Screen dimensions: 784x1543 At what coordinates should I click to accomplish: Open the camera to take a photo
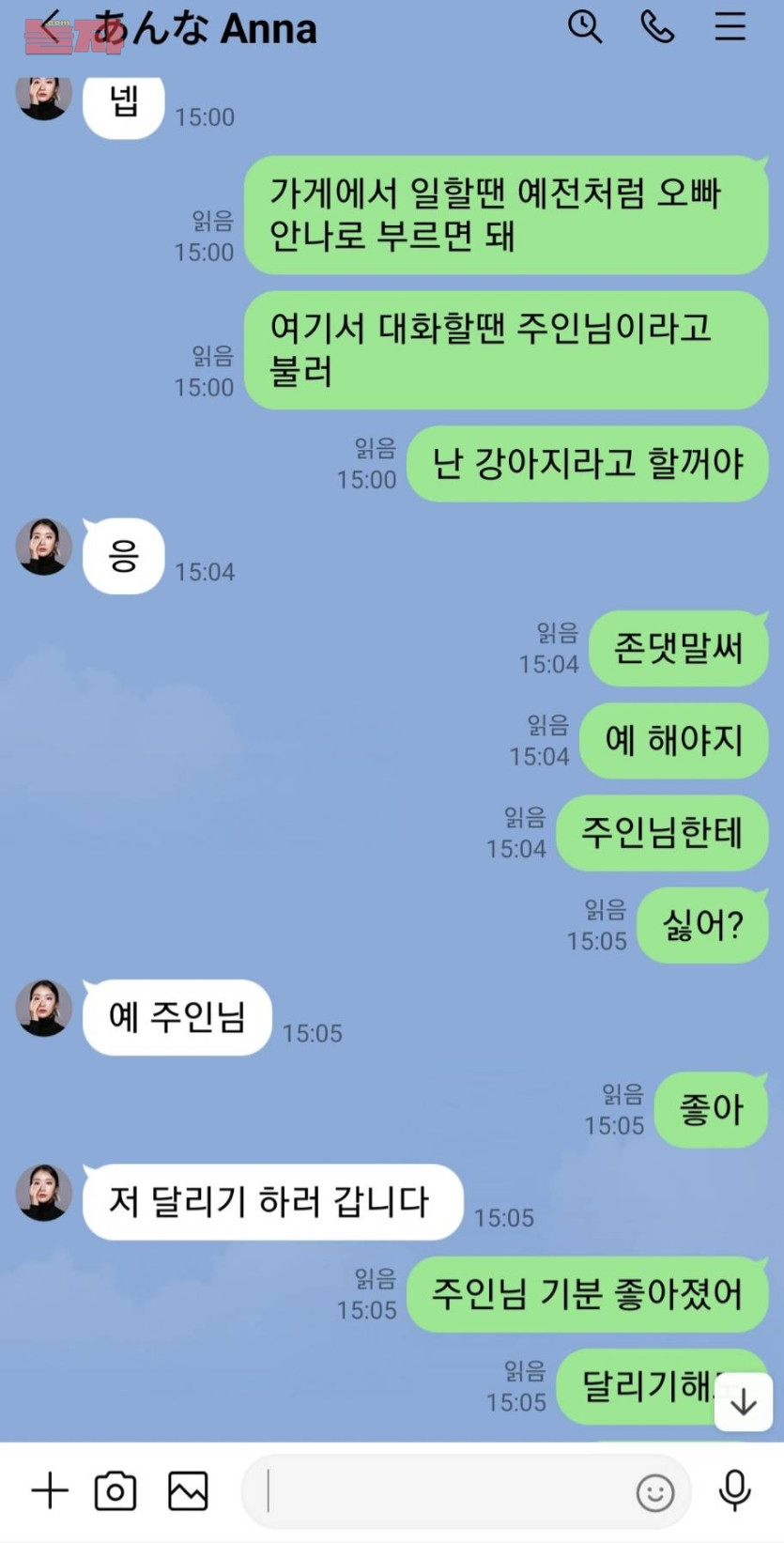pyautogui.click(x=115, y=1490)
